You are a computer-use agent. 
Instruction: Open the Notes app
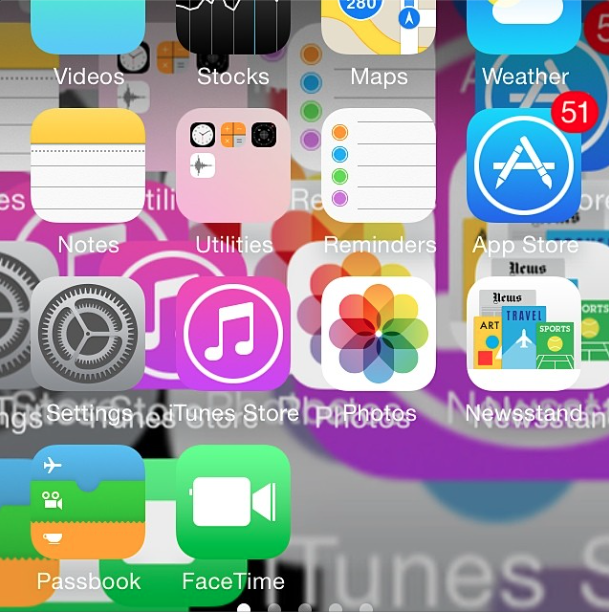pyautogui.click(x=88, y=165)
